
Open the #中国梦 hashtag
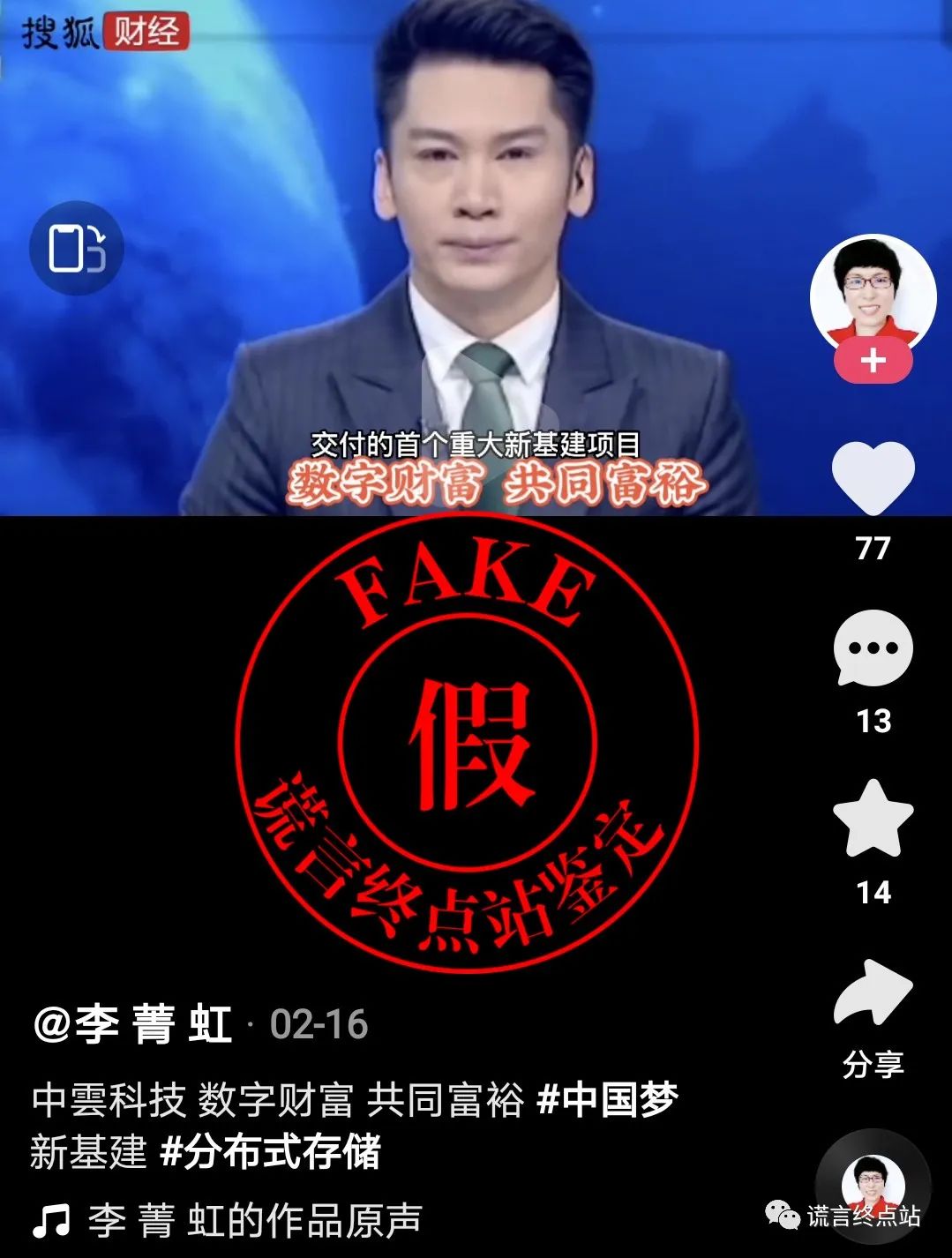tap(607, 1100)
